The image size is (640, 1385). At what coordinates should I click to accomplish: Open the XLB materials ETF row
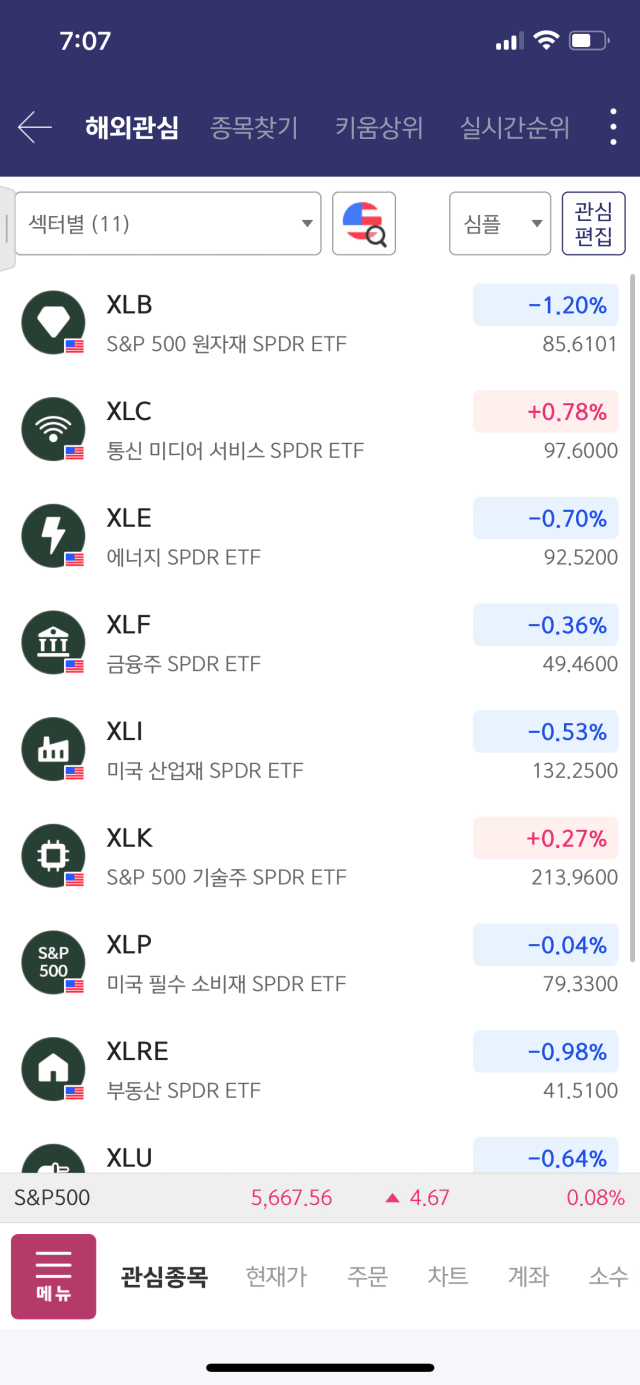(320, 324)
